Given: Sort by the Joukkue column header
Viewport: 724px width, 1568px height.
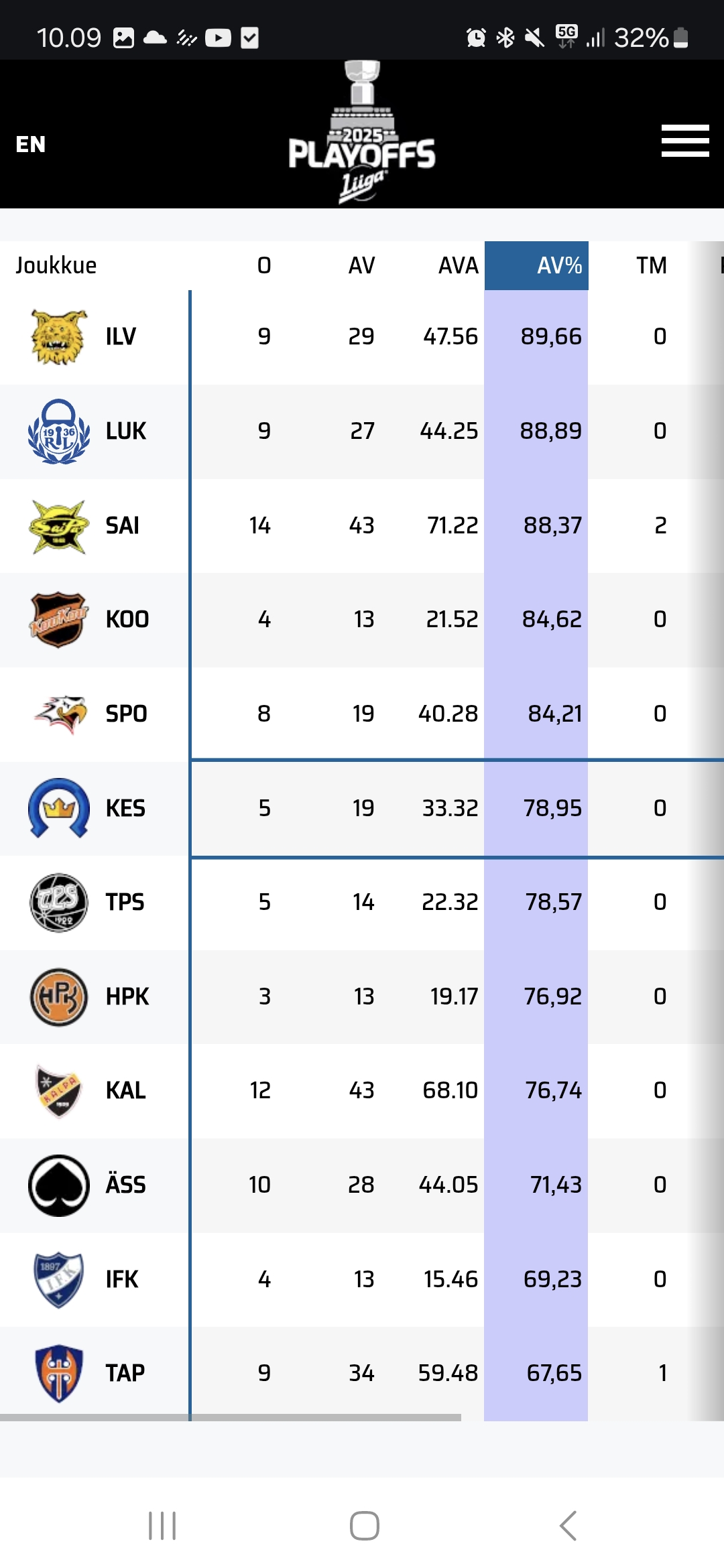Looking at the screenshot, I should [x=56, y=265].
